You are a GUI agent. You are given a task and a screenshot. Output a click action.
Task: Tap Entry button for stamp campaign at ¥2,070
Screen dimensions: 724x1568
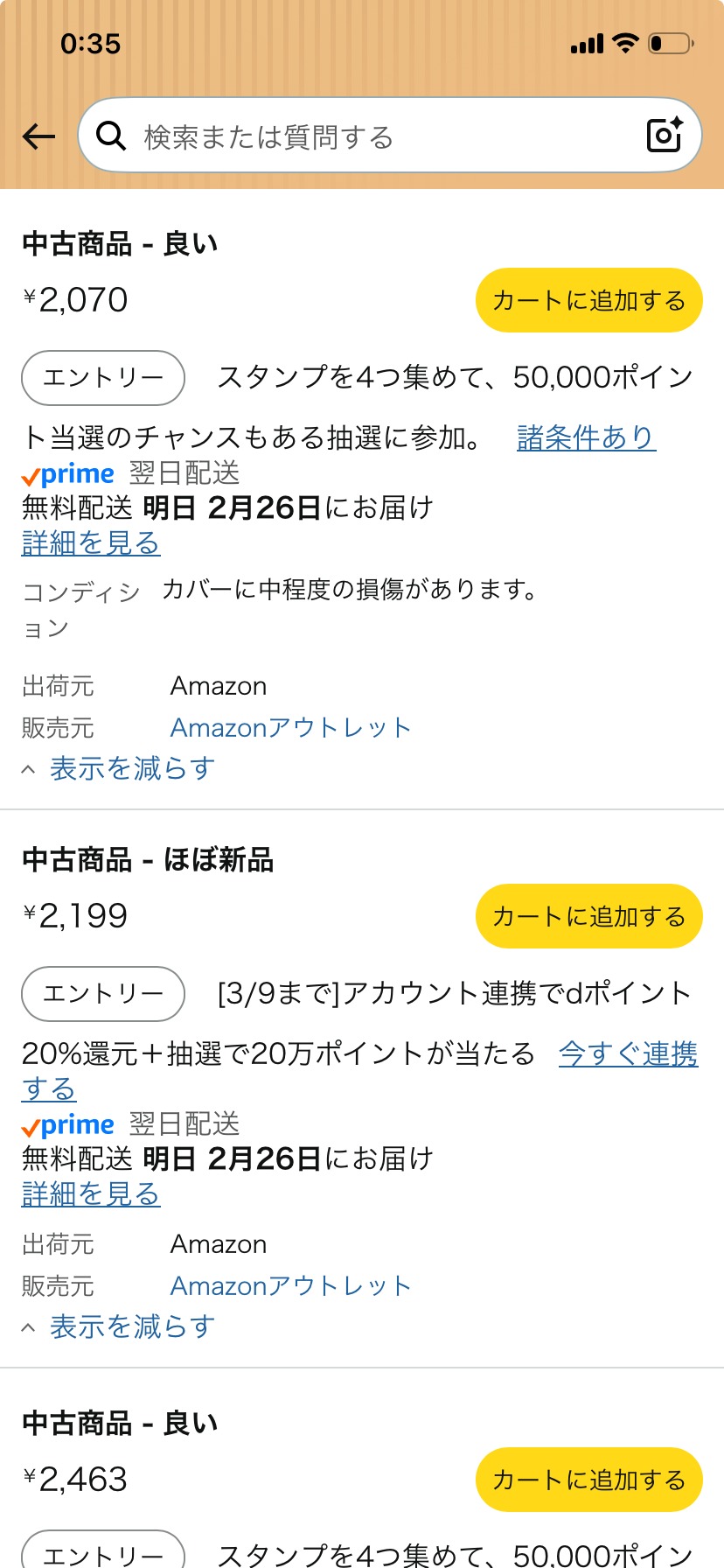click(x=103, y=378)
